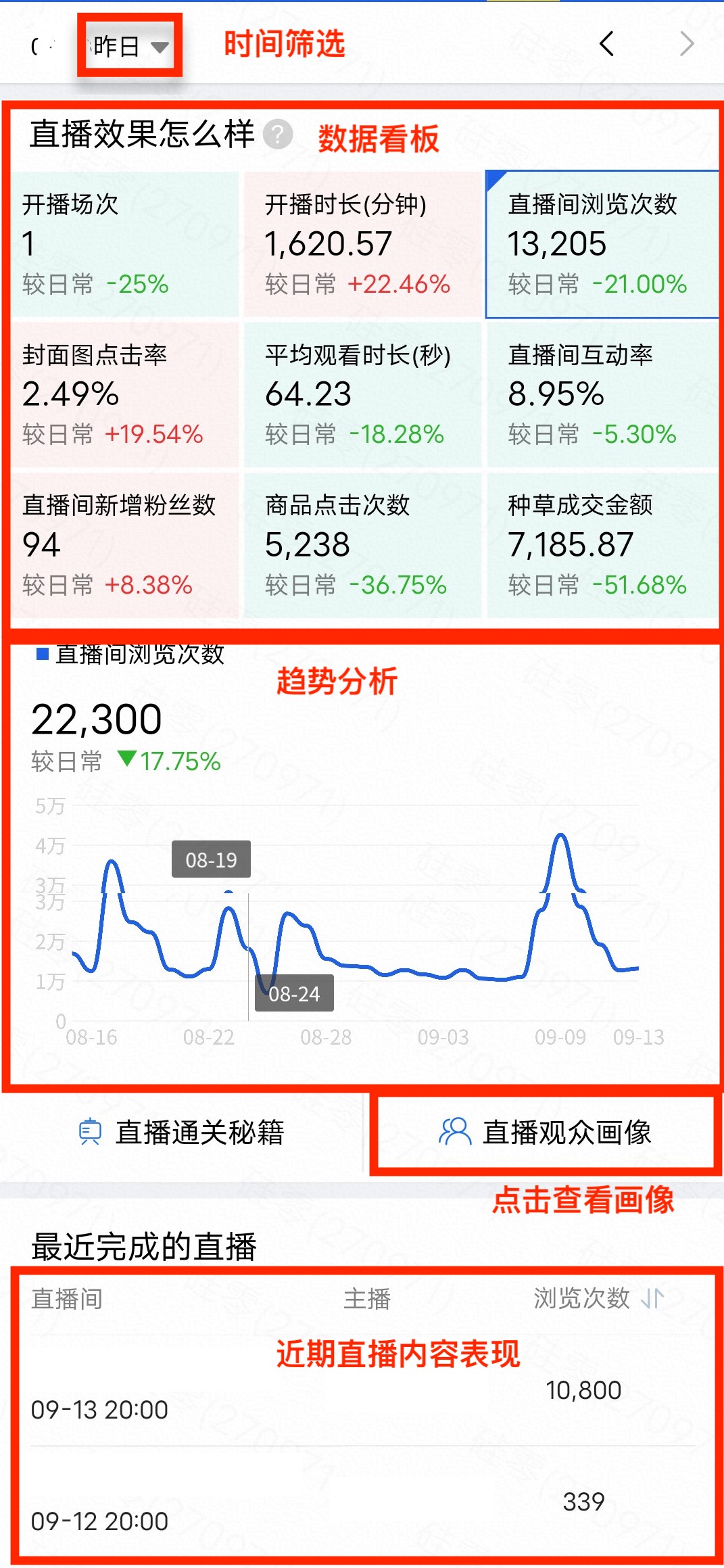Viewport: 724px width, 1568px height.
Task: Select the 直播间新增粉丝数 metric card
Action: coord(125,545)
